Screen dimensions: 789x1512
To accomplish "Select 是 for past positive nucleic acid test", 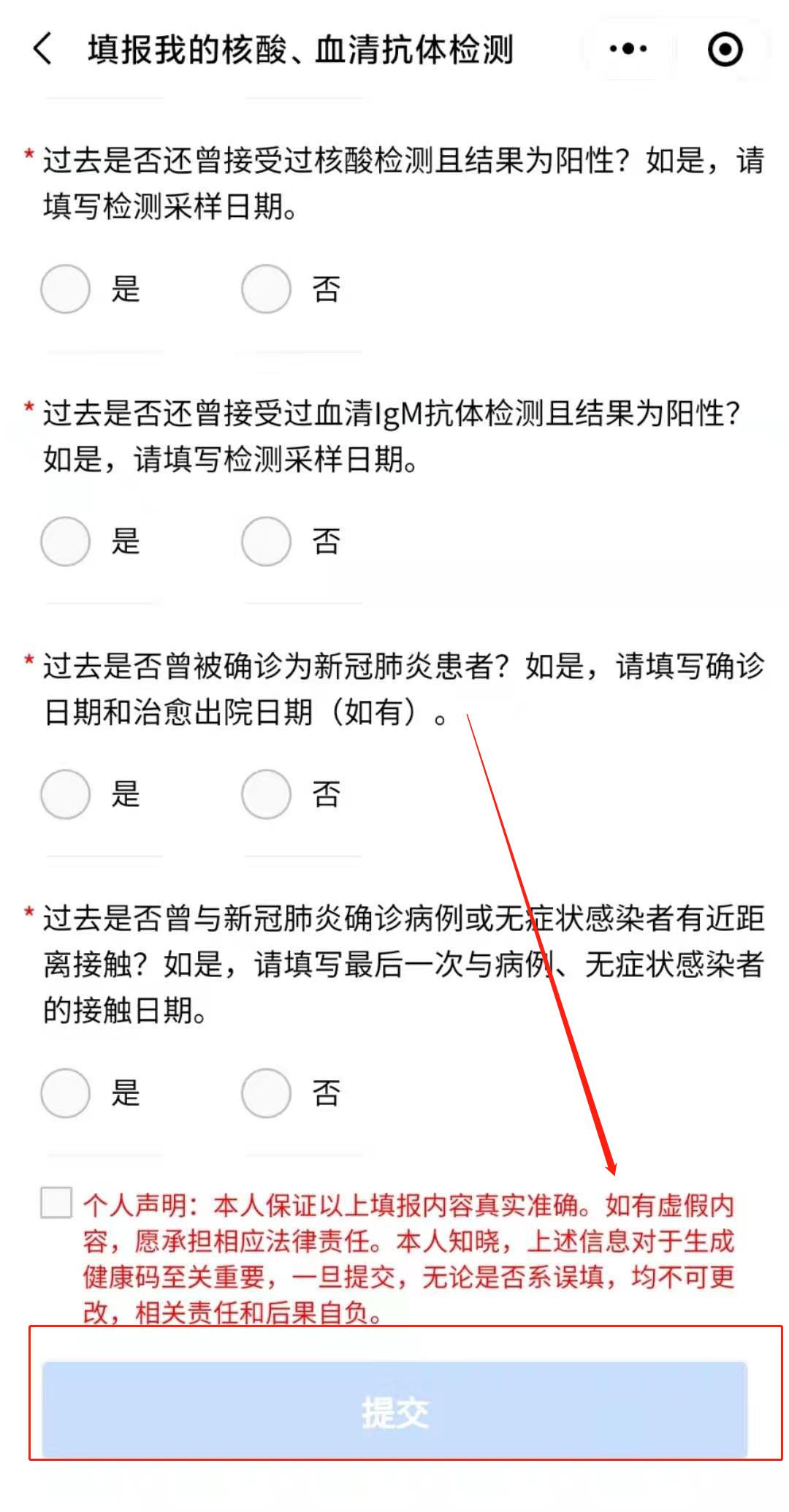I will click(66, 289).
